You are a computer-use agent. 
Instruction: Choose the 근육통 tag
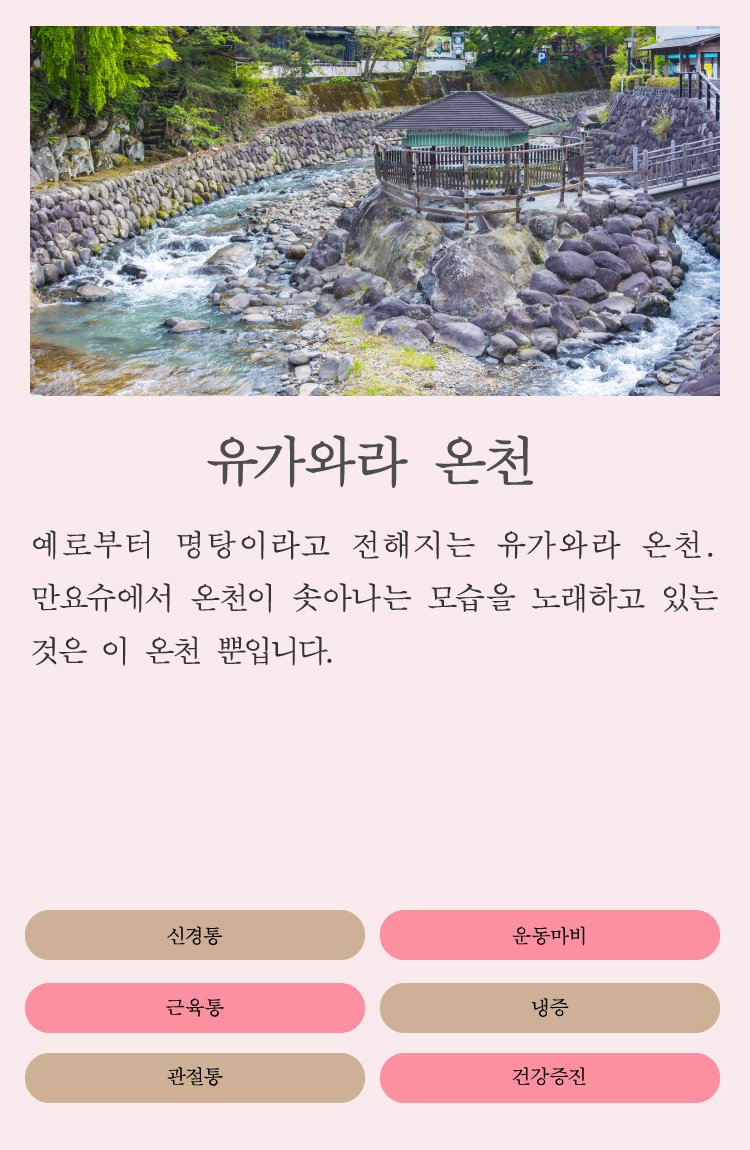(195, 1007)
